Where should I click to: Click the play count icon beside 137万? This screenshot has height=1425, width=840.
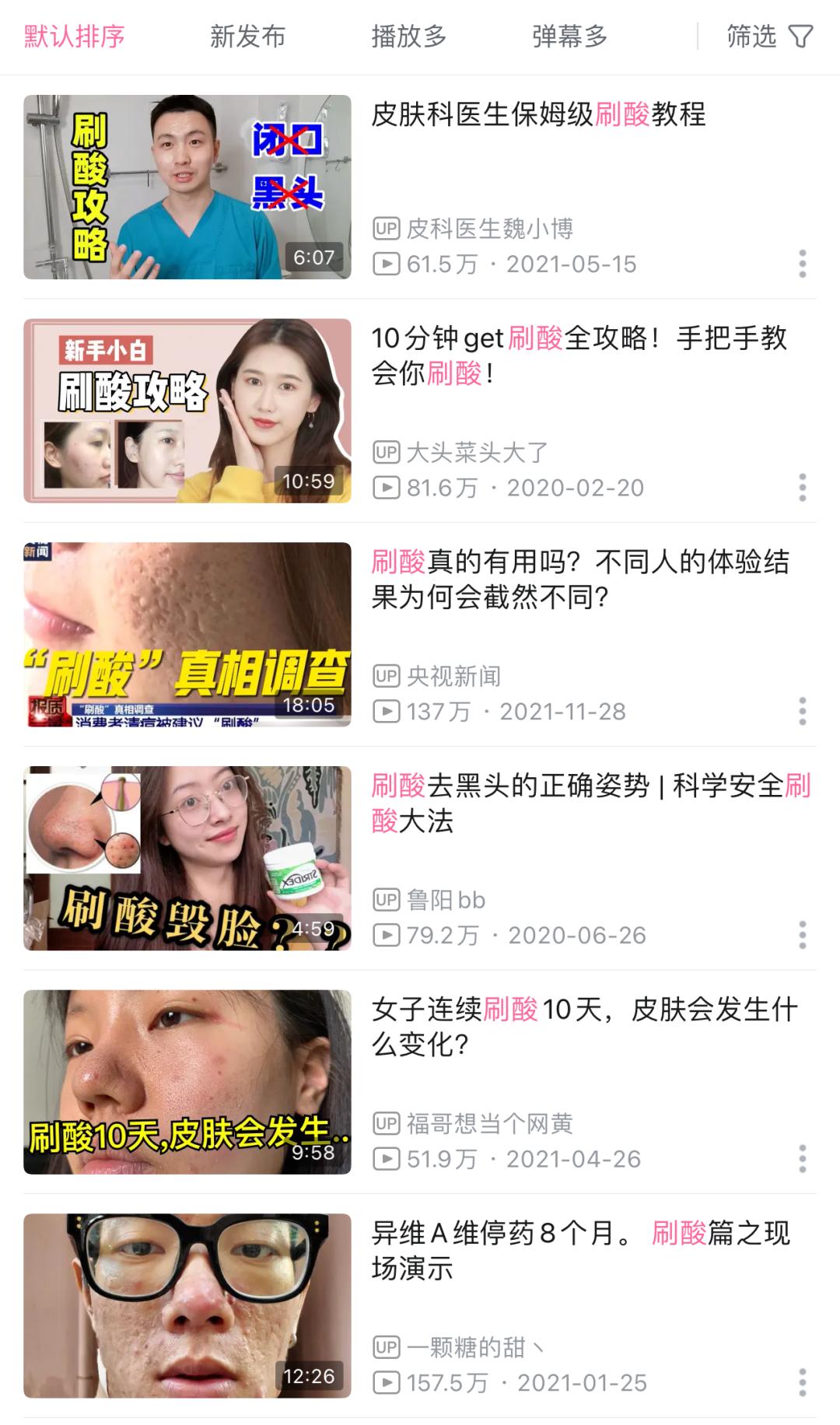tap(386, 712)
